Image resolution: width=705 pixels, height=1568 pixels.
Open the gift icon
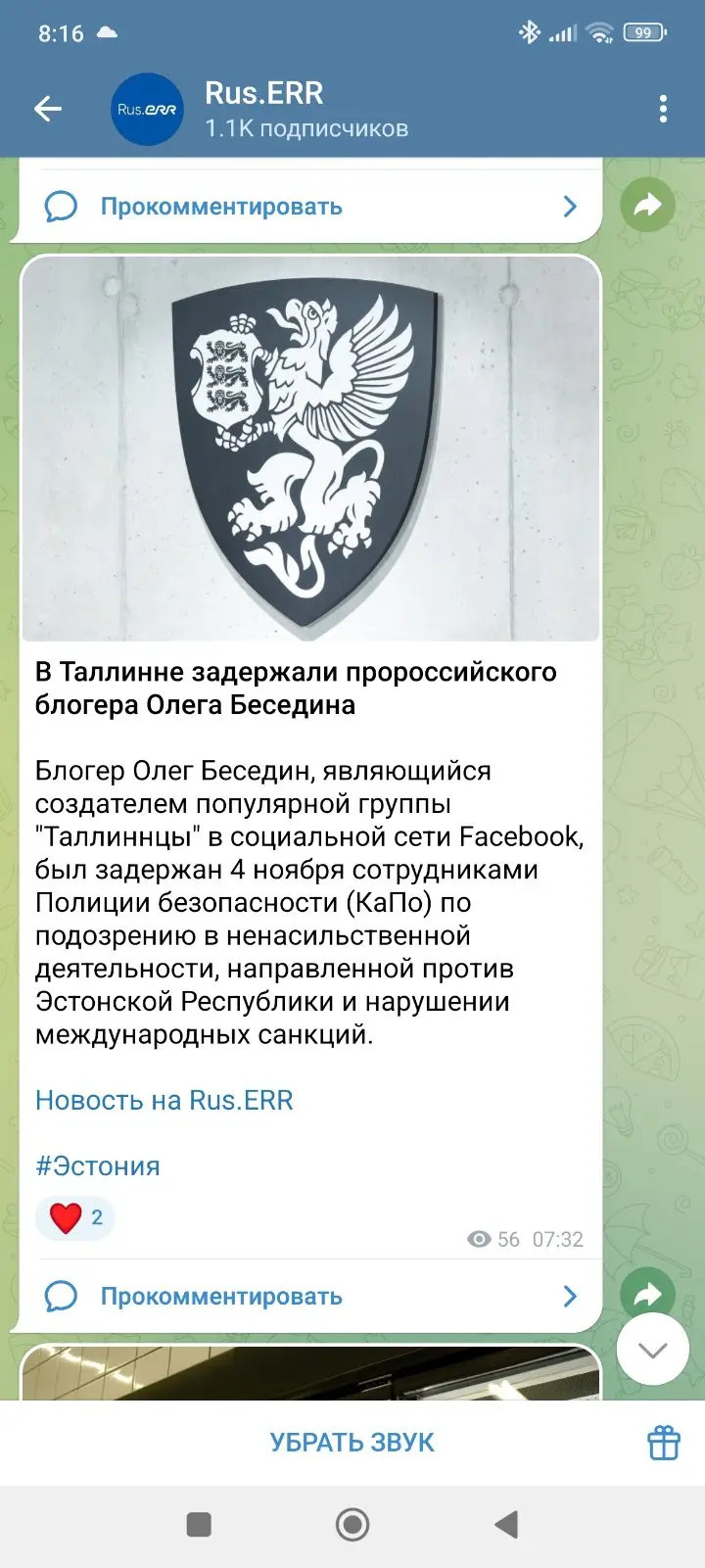pos(663,1442)
